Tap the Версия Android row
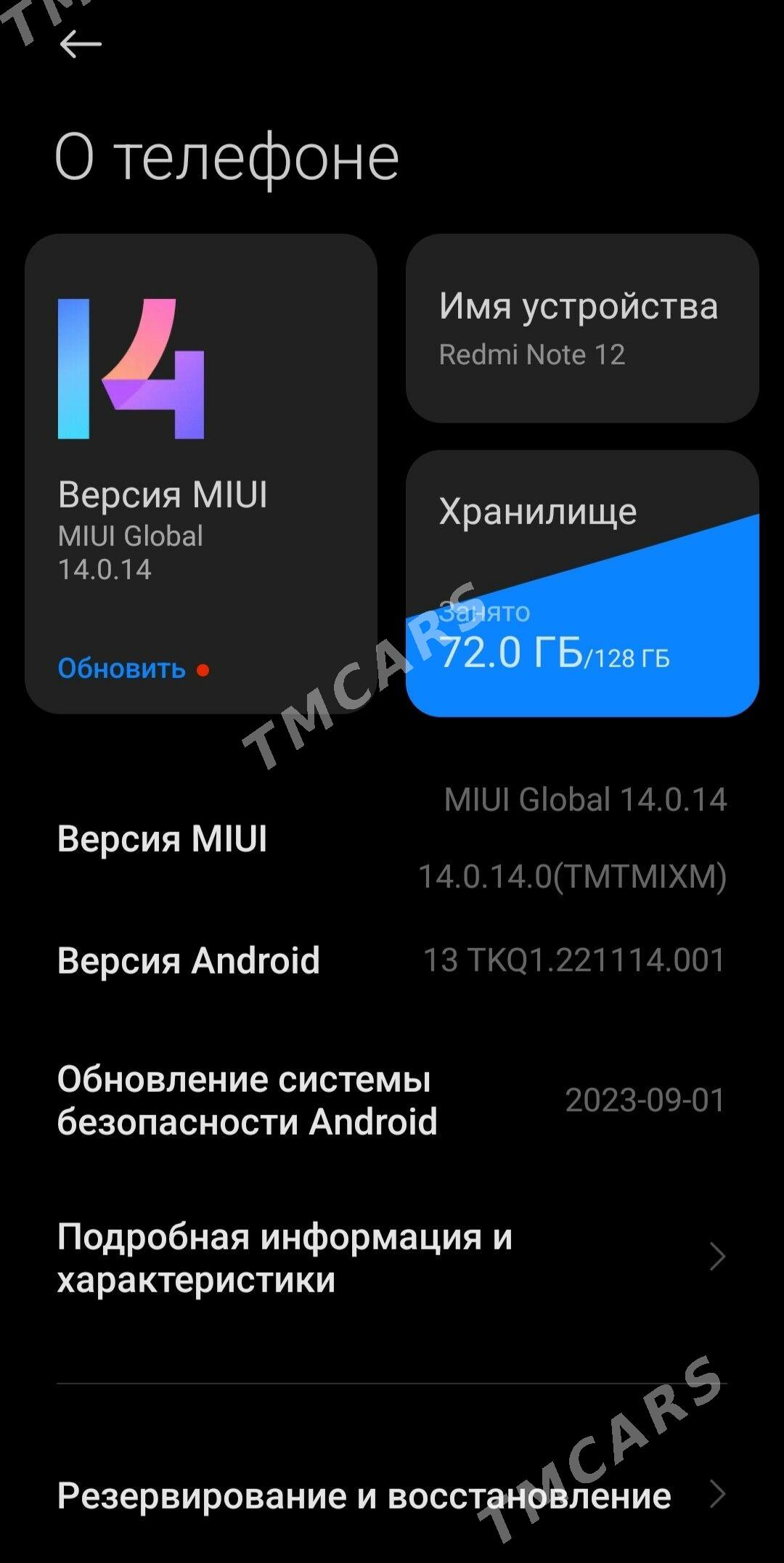The height and width of the screenshot is (1563, 784). pos(392,960)
